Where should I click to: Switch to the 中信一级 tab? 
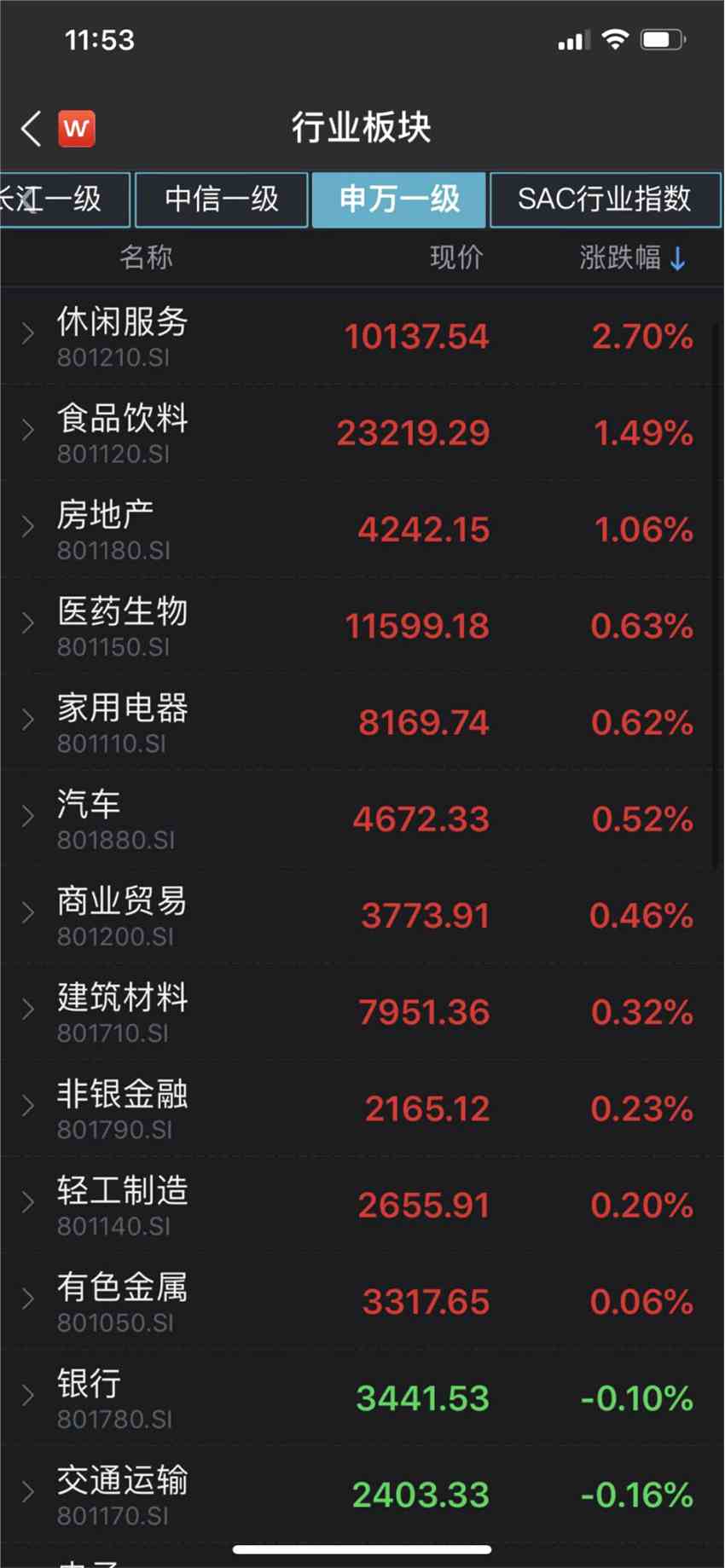click(x=222, y=200)
